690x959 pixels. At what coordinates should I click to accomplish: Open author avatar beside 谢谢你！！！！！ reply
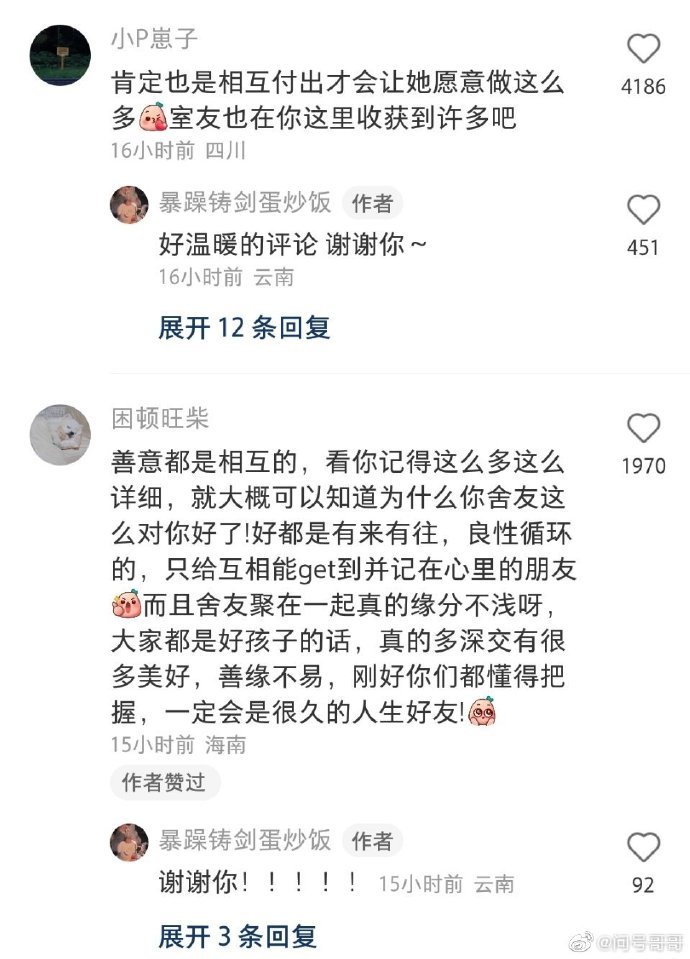point(129,842)
